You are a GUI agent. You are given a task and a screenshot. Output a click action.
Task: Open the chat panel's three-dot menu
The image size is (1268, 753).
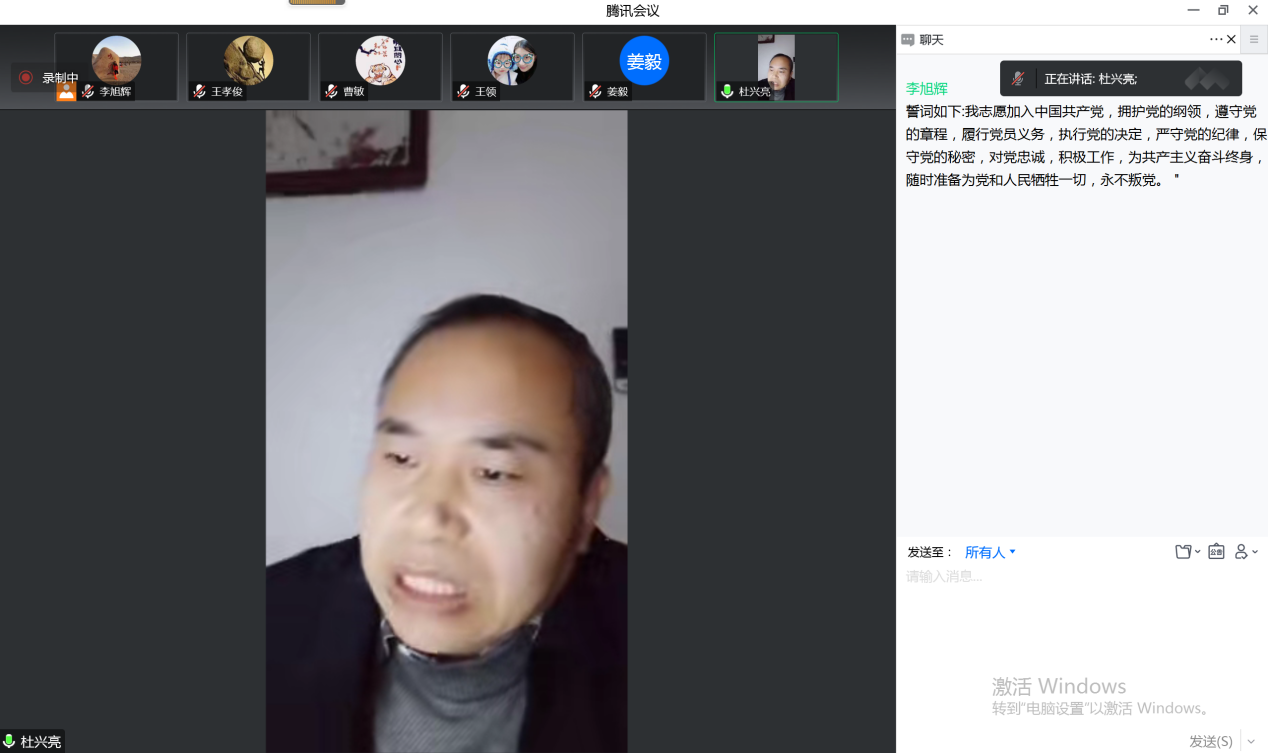1215,39
